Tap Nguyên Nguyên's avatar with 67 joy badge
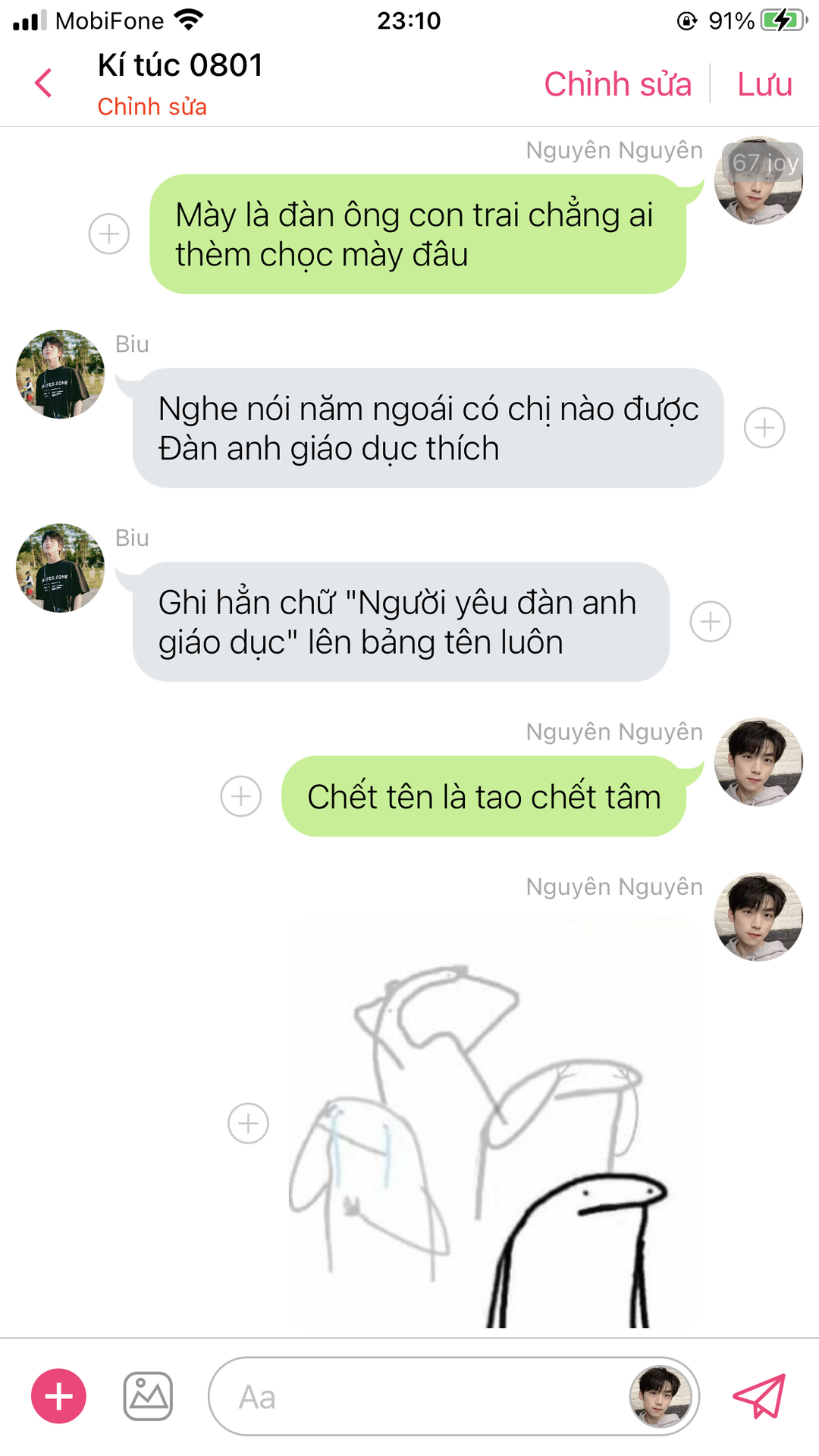This screenshot has width=819, height=1456. click(x=758, y=180)
